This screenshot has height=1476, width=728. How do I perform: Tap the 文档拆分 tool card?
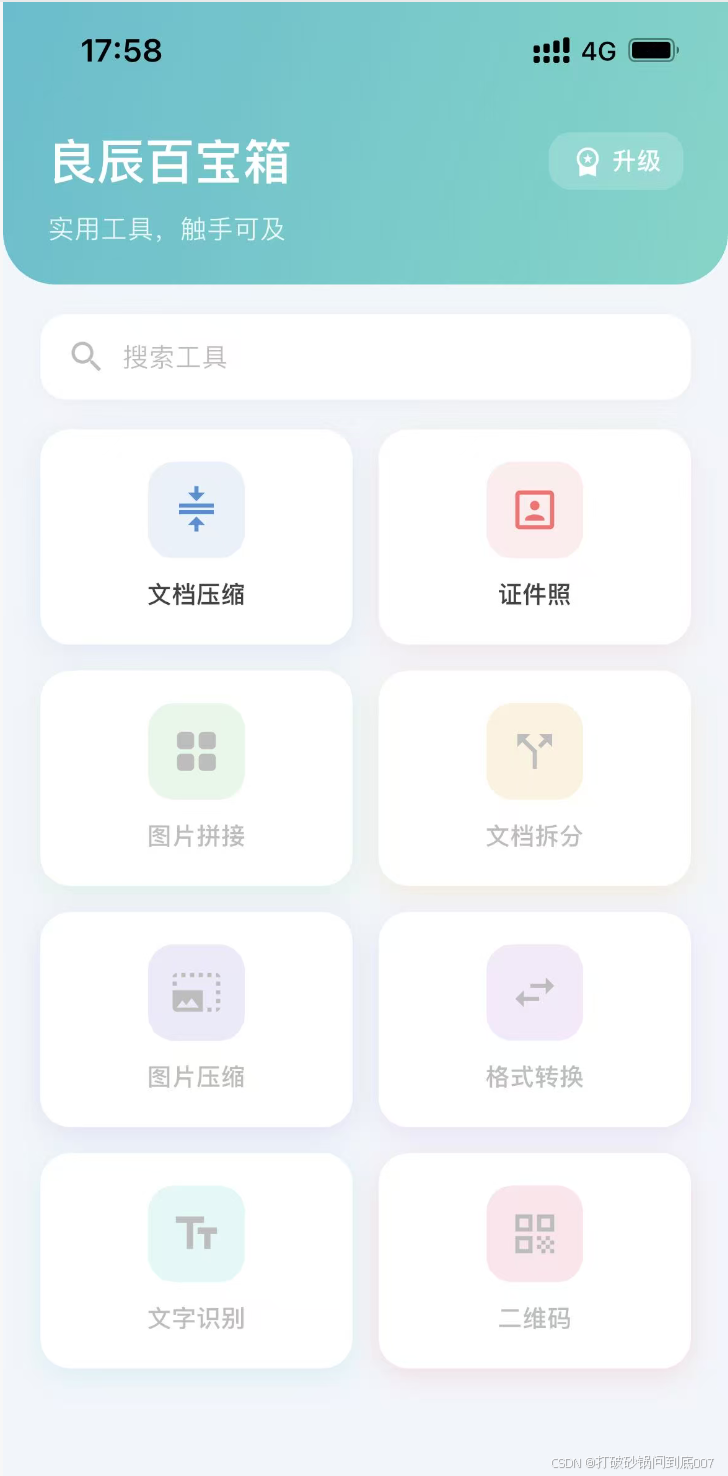click(x=534, y=778)
